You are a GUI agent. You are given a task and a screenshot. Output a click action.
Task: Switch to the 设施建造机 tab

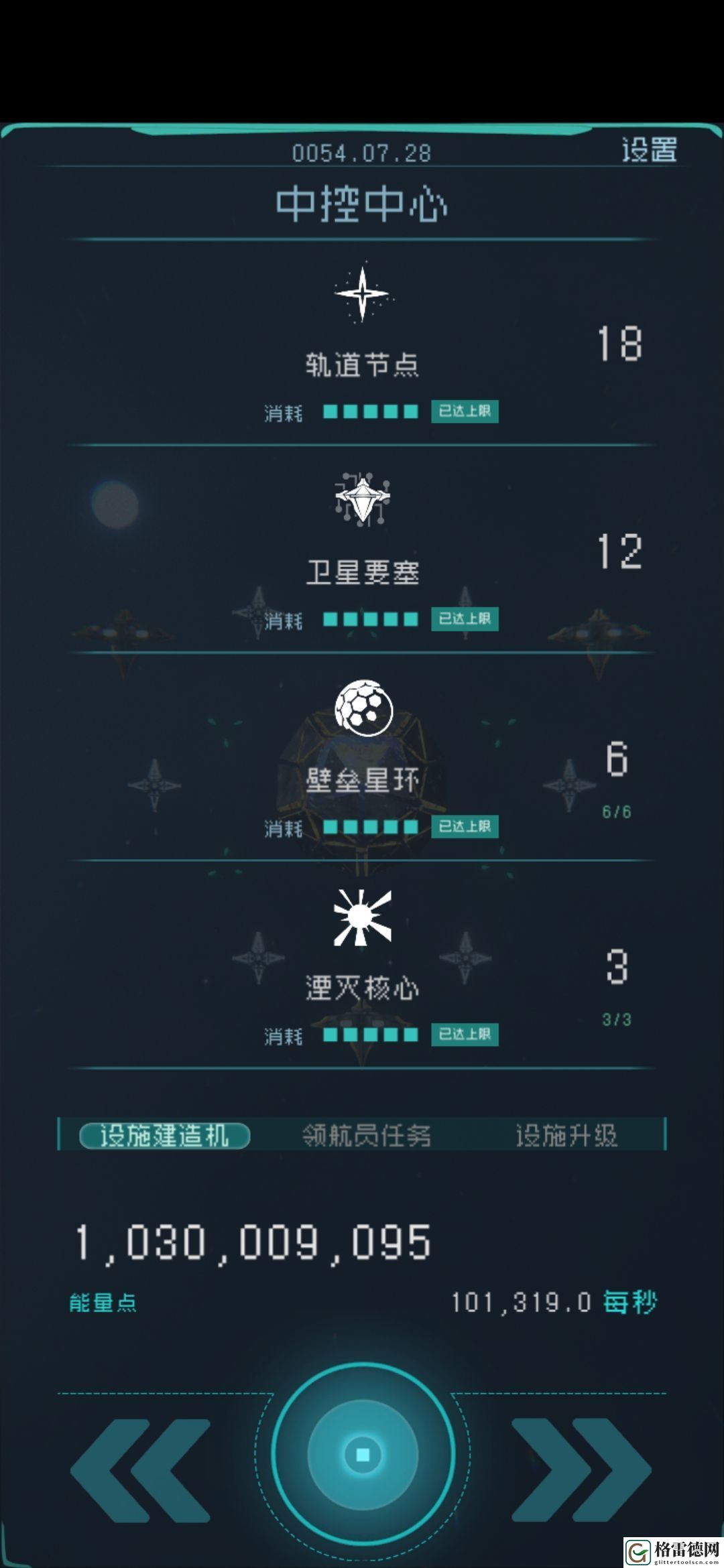pos(165,1136)
